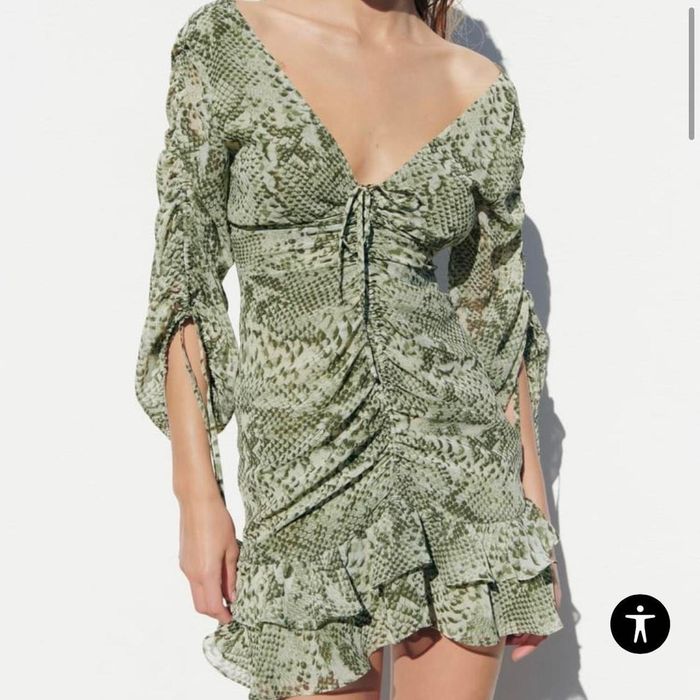Open the accessibility options button

pyautogui.click(x=639, y=624)
